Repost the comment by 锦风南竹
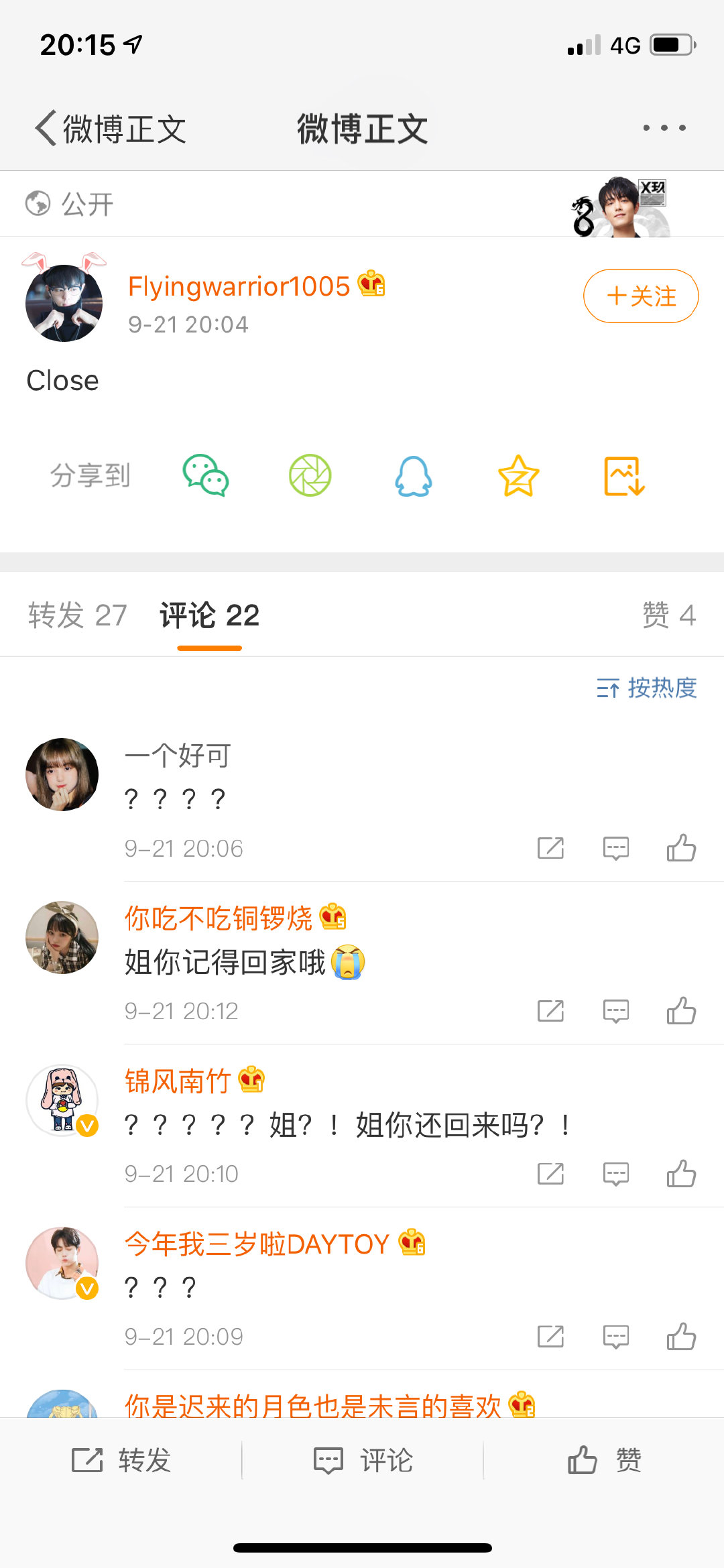This screenshot has height=1568, width=724. [550, 1174]
